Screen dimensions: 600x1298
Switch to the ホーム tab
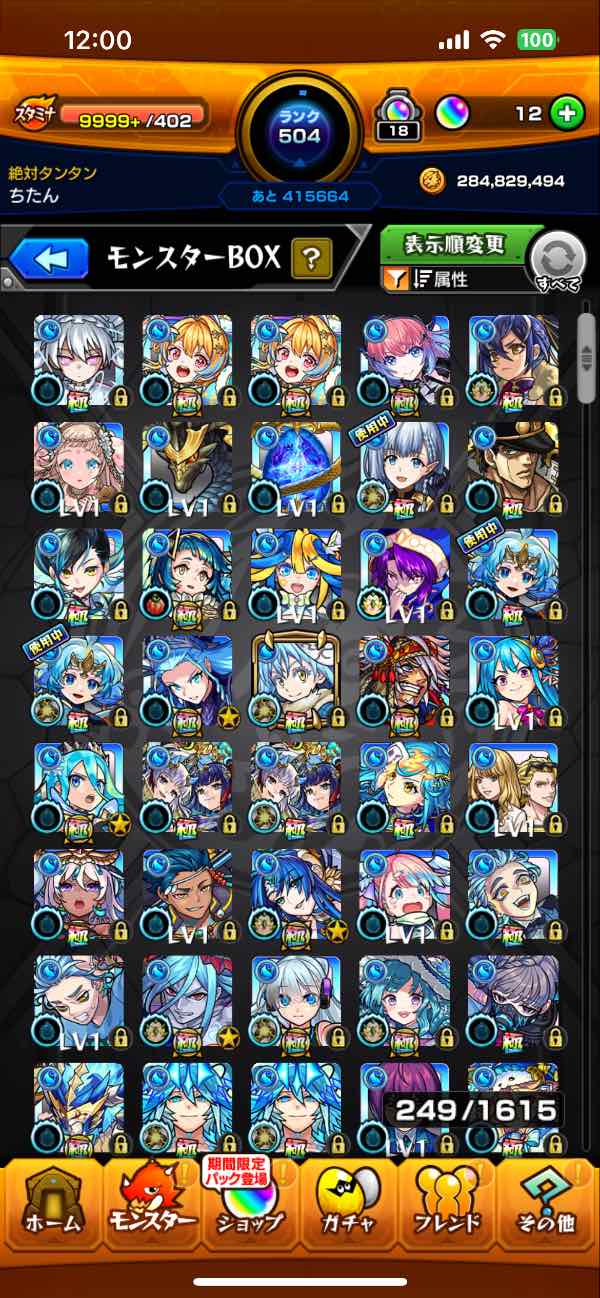coord(52,1206)
